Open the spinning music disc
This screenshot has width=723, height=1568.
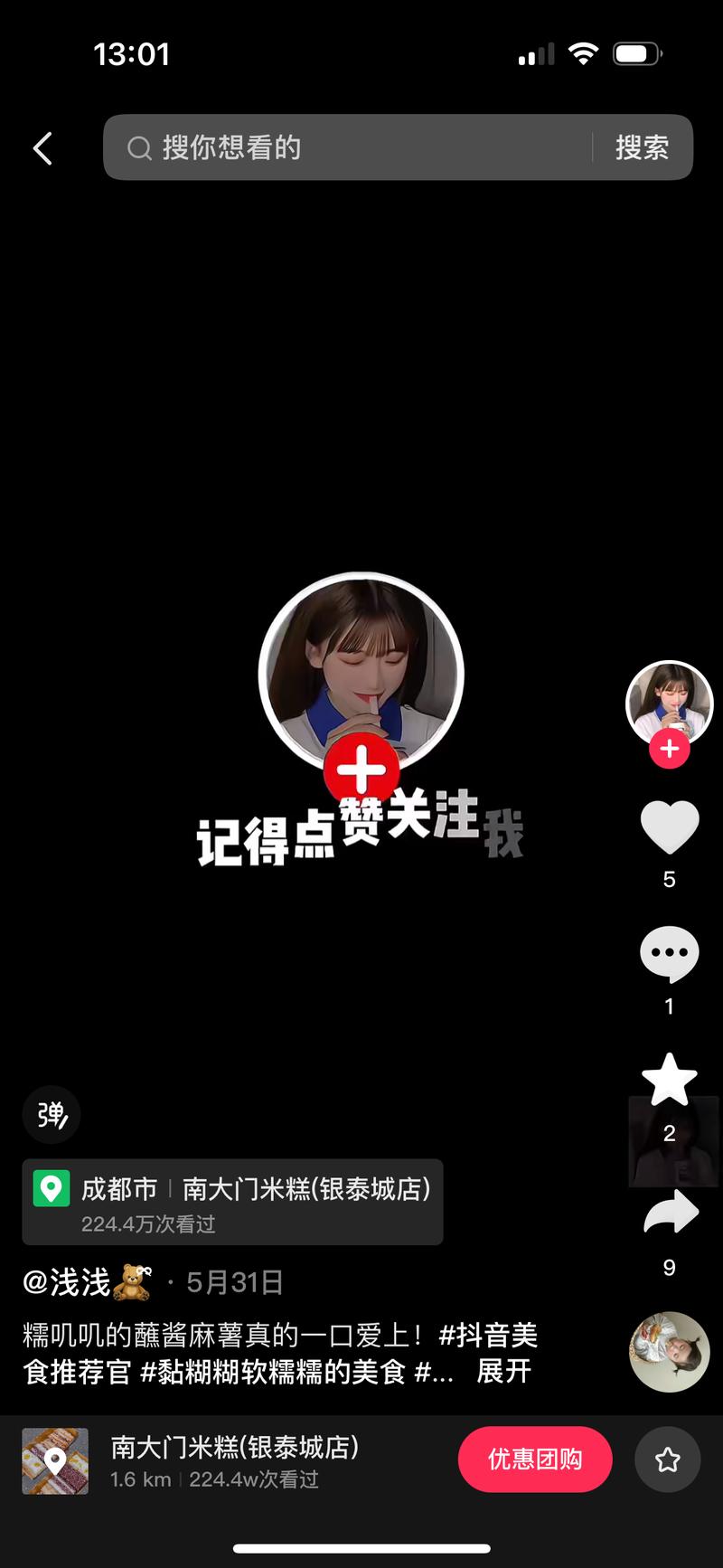pos(669,1352)
